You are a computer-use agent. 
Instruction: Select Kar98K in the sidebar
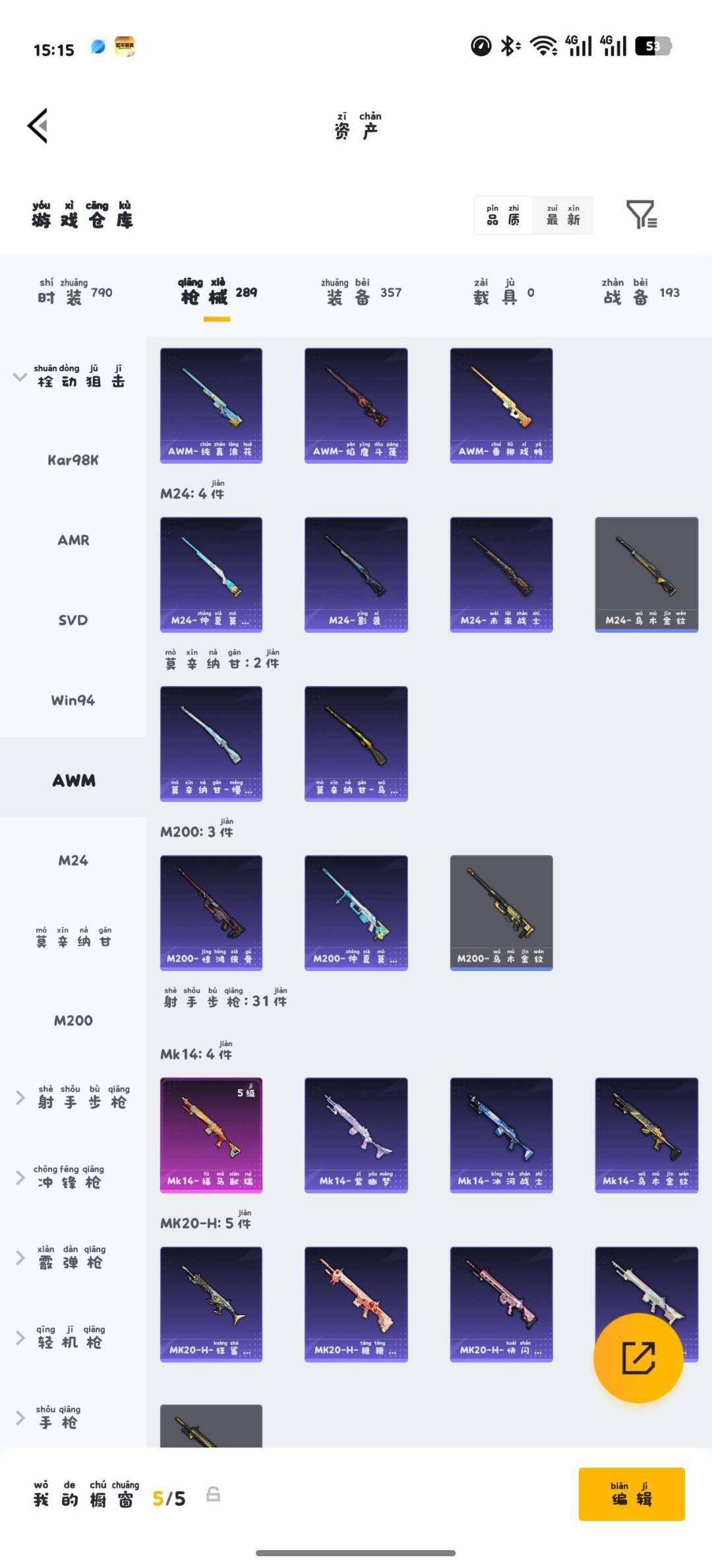coord(73,460)
